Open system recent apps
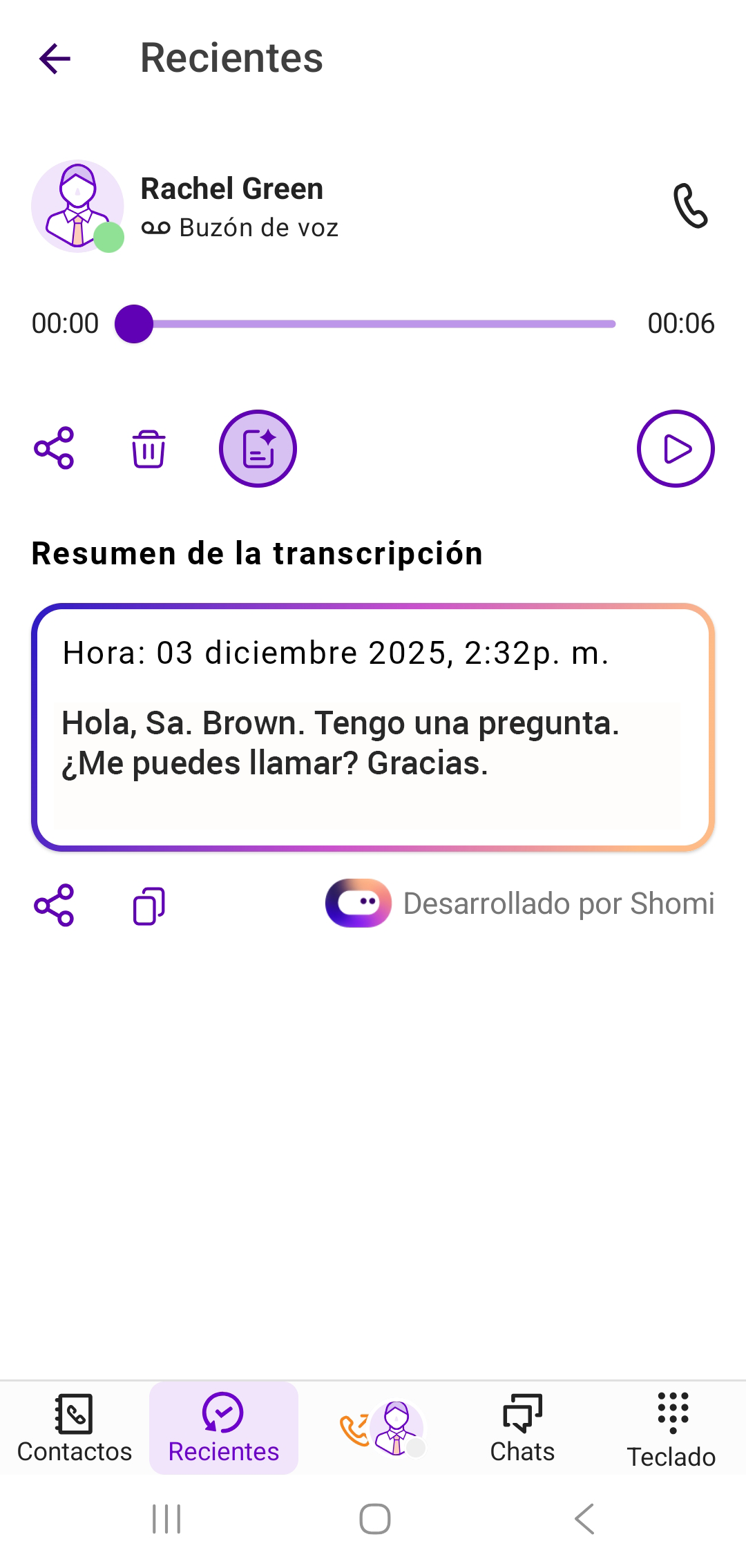This screenshot has width=746, height=1568. click(166, 1519)
